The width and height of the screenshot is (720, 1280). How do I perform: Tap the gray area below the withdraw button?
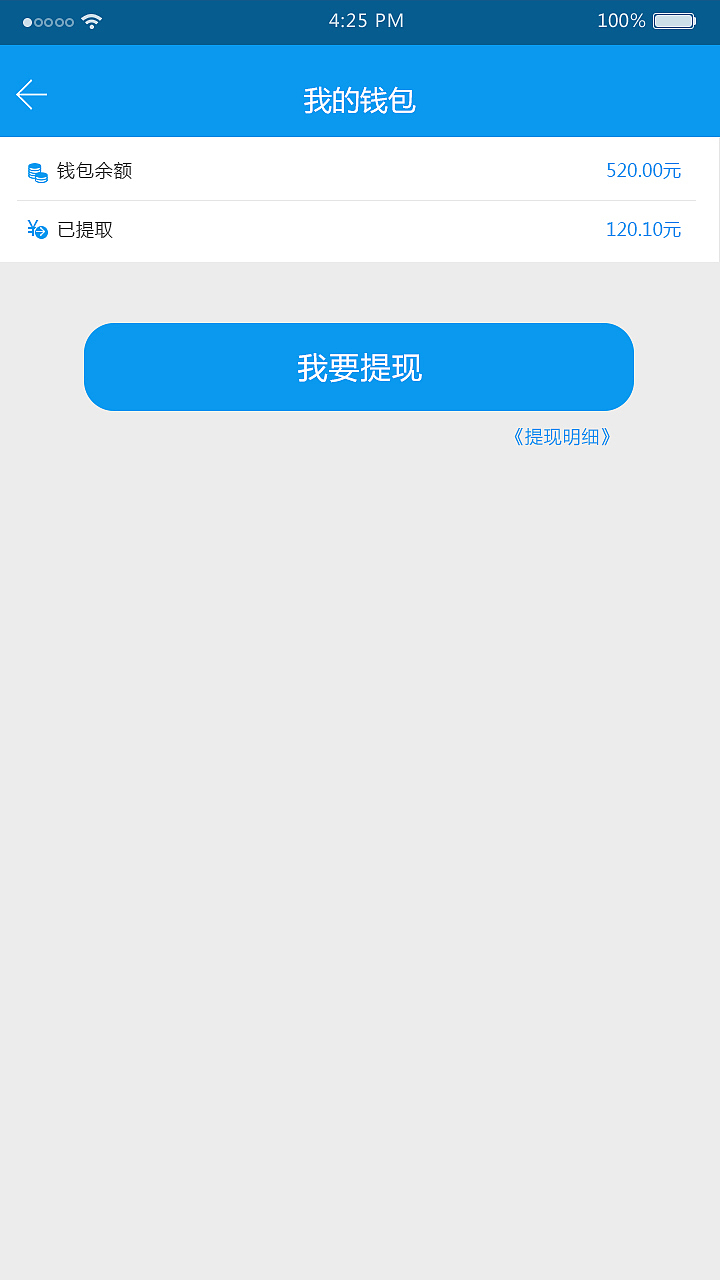pos(360,700)
